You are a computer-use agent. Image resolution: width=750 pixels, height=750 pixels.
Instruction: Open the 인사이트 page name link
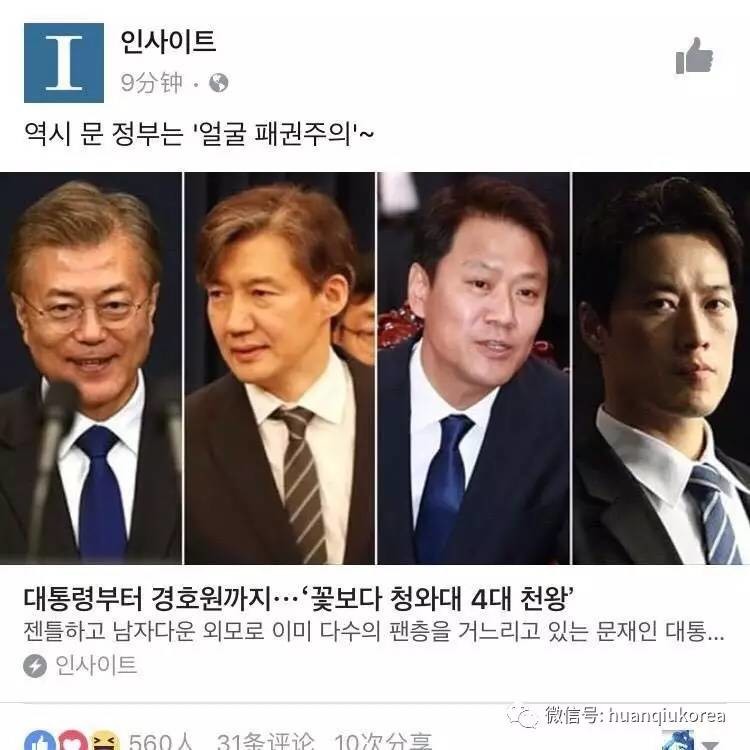[168, 43]
